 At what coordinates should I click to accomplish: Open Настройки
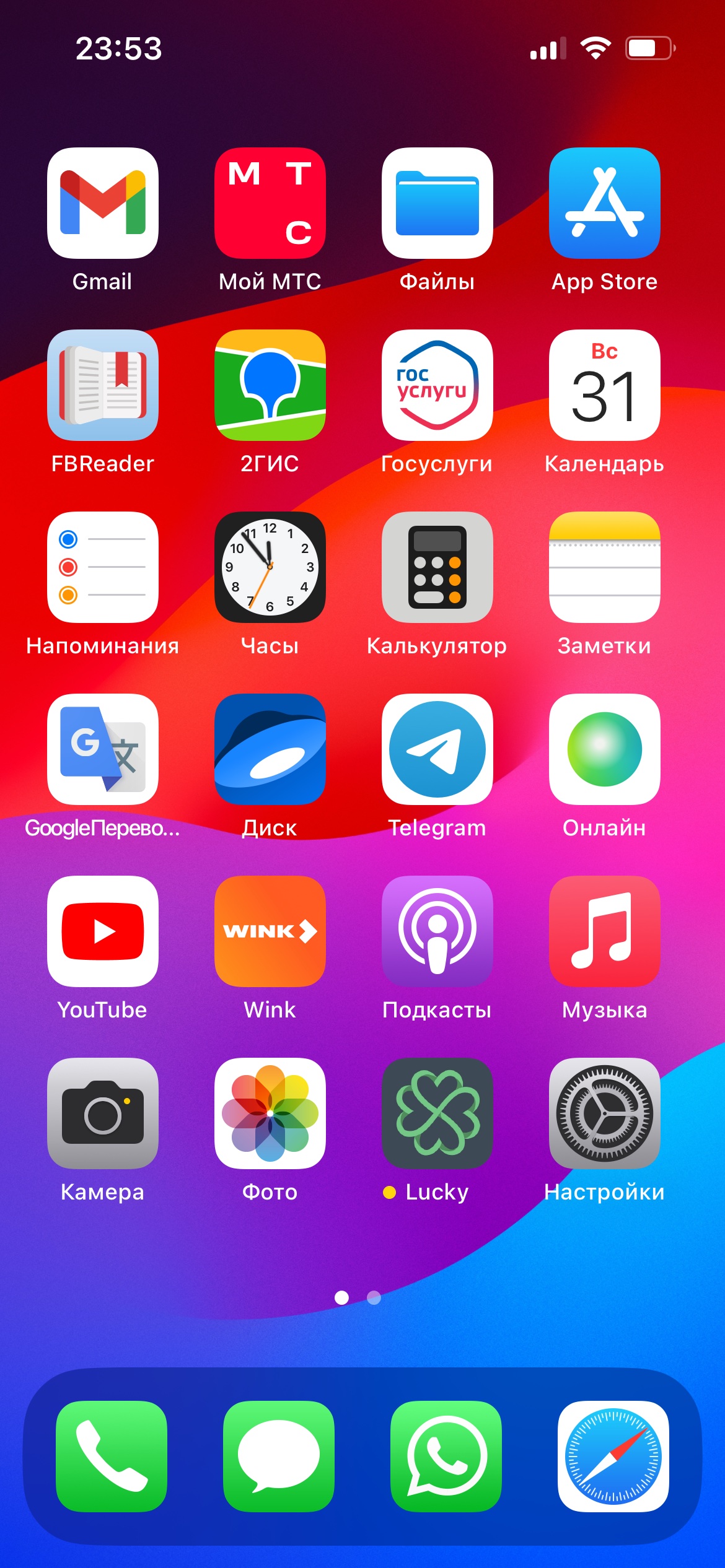[x=605, y=1113]
